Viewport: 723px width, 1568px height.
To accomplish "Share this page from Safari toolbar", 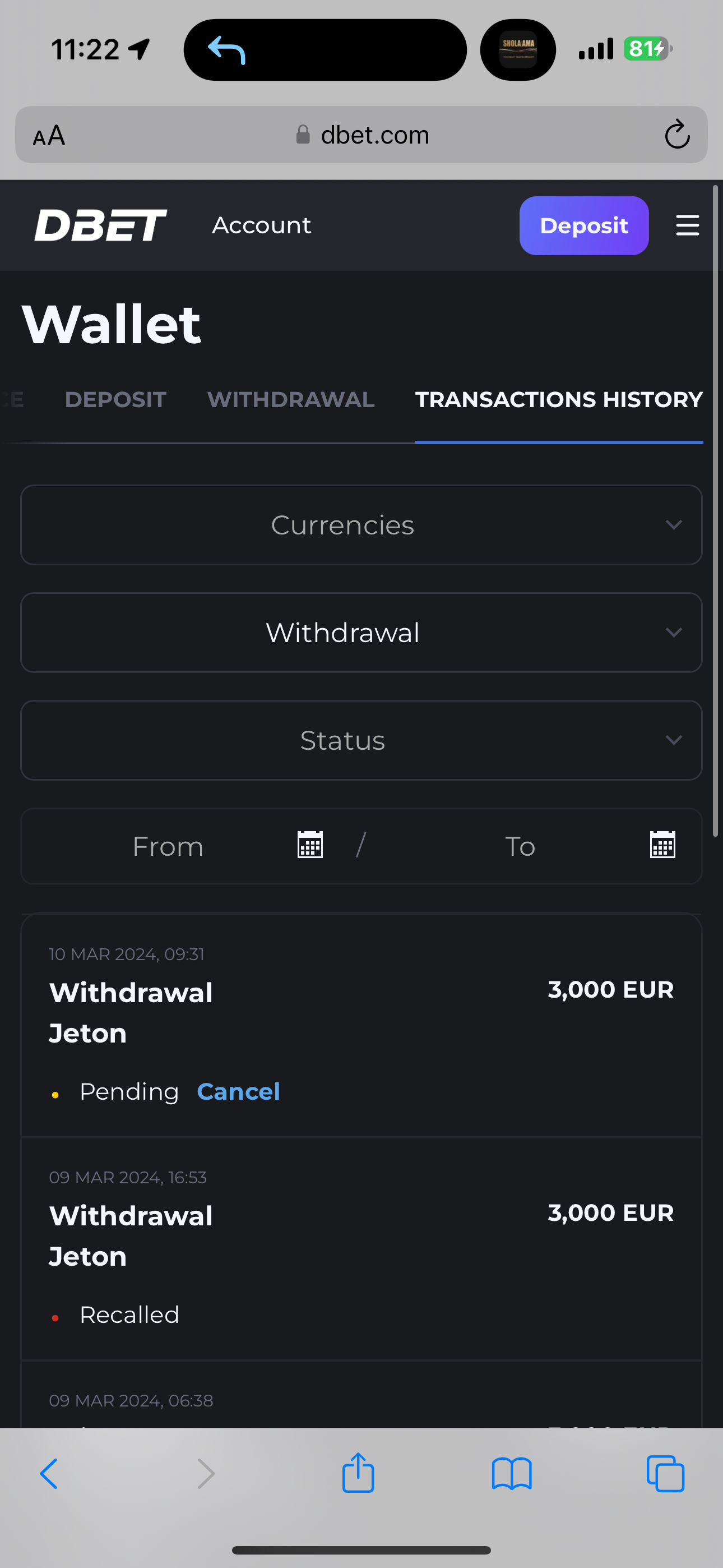I will coord(358,1473).
